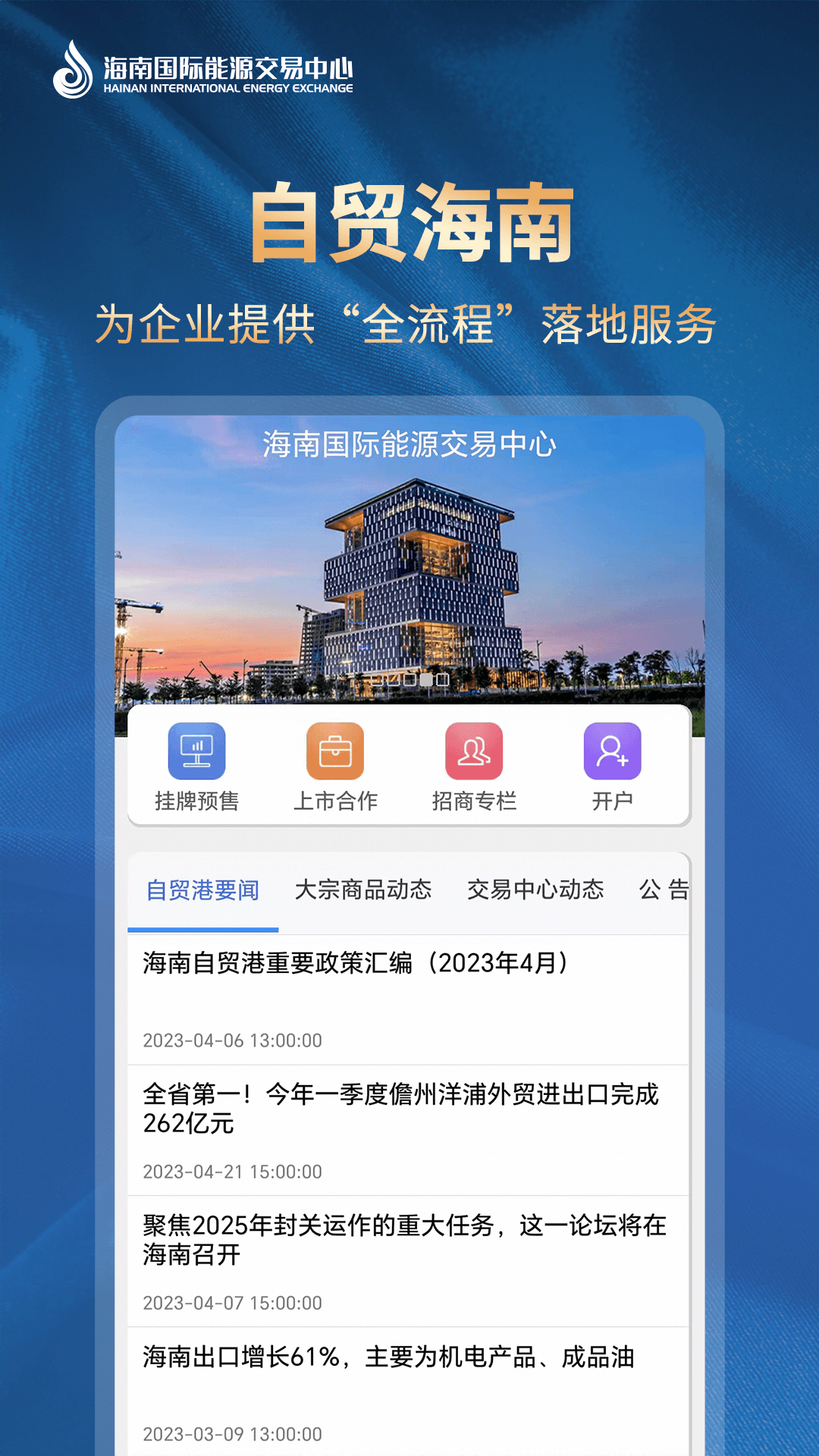This screenshot has width=819, height=1456.
Task: Tap the first carousel pagination dot
Action: [376, 680]
